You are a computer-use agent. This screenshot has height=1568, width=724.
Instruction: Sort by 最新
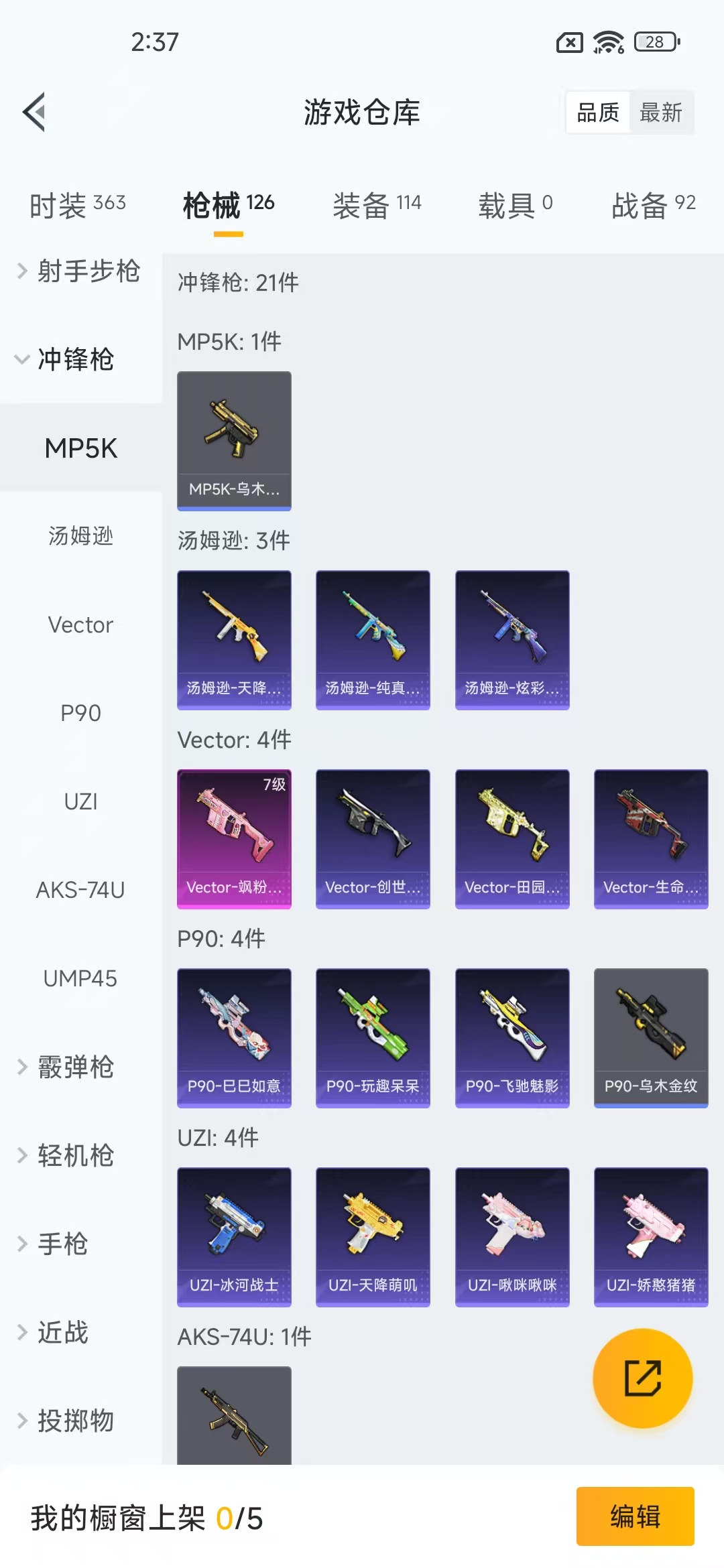660,113
